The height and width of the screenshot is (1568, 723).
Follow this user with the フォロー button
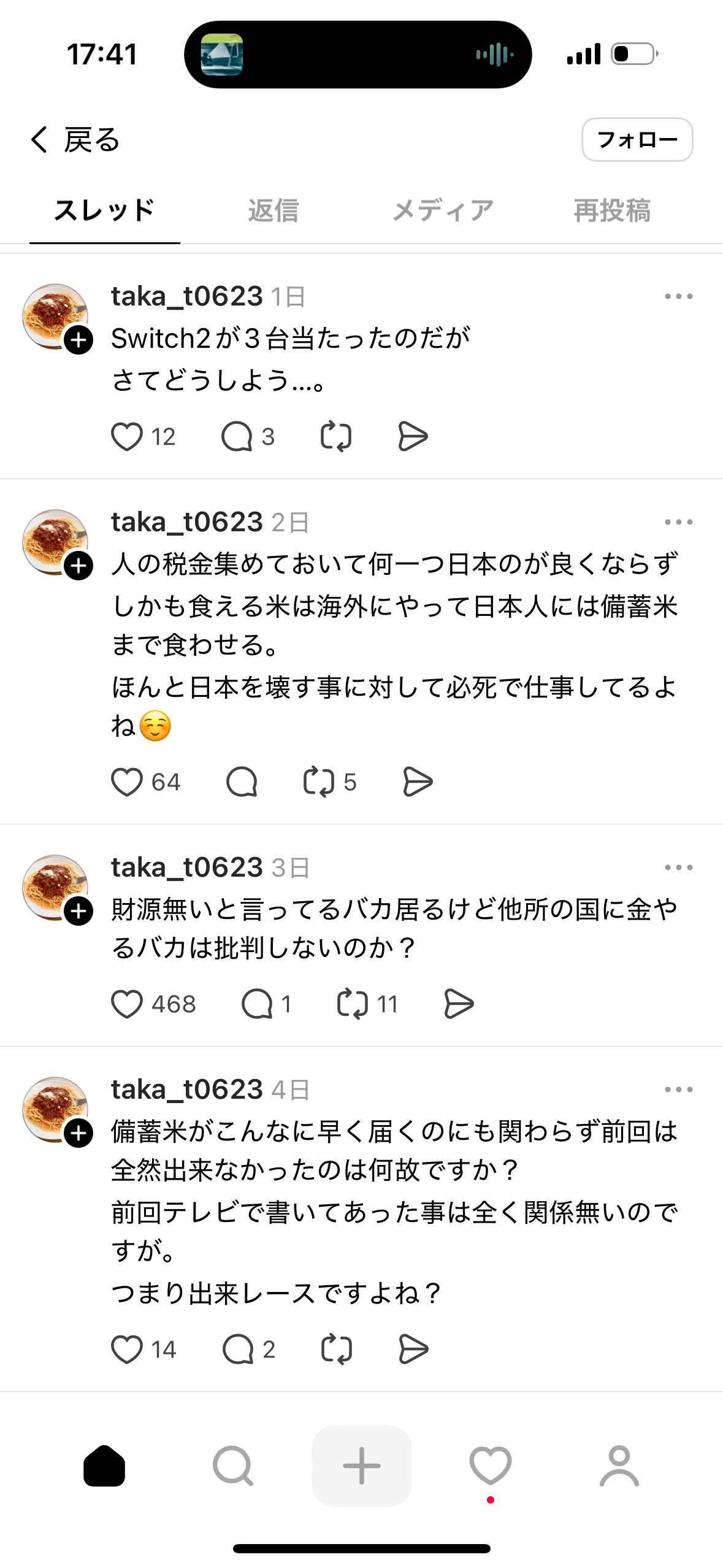pos(637,140)
